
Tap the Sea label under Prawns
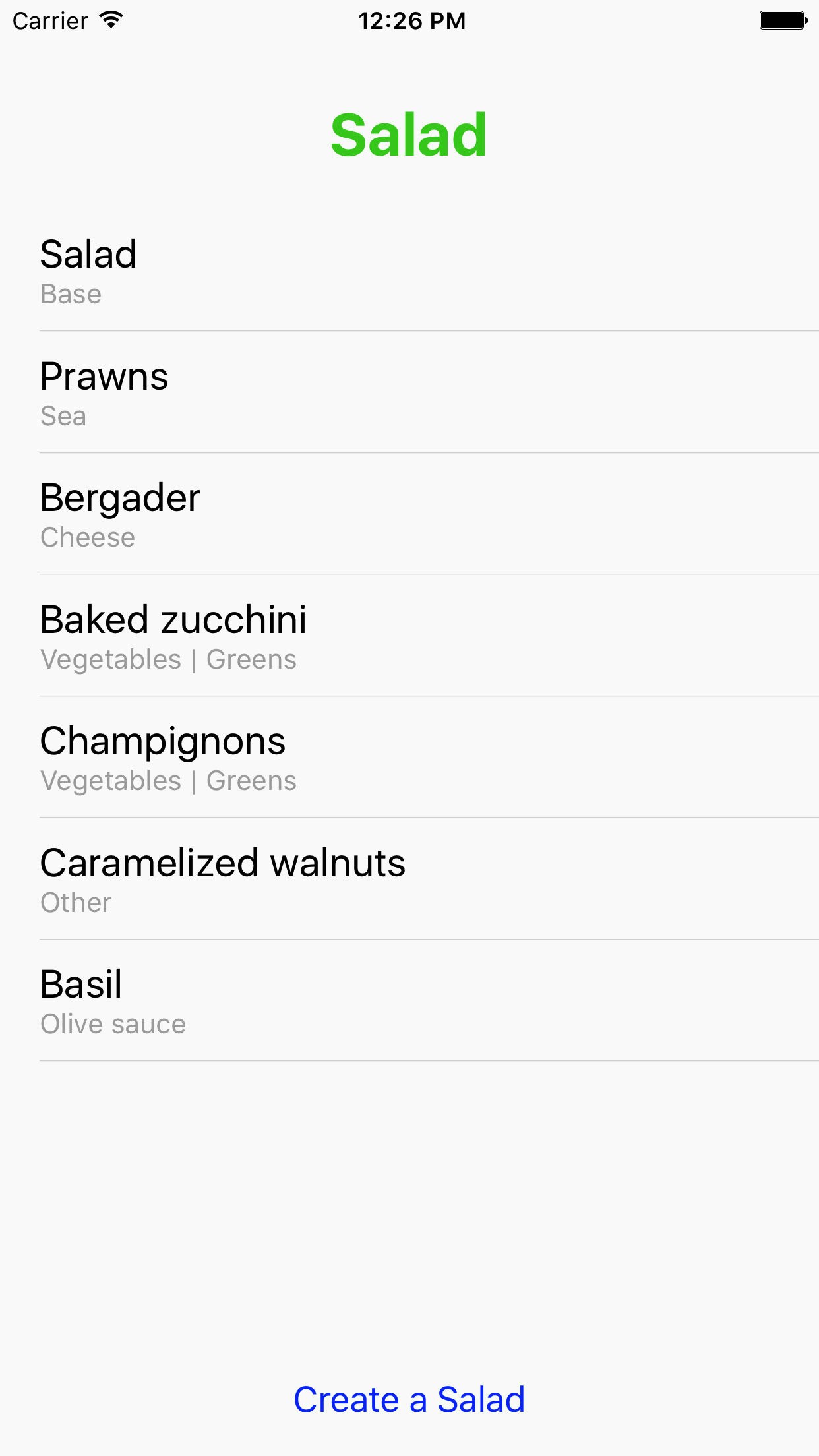pyautogui.click(x=63, y=416)
